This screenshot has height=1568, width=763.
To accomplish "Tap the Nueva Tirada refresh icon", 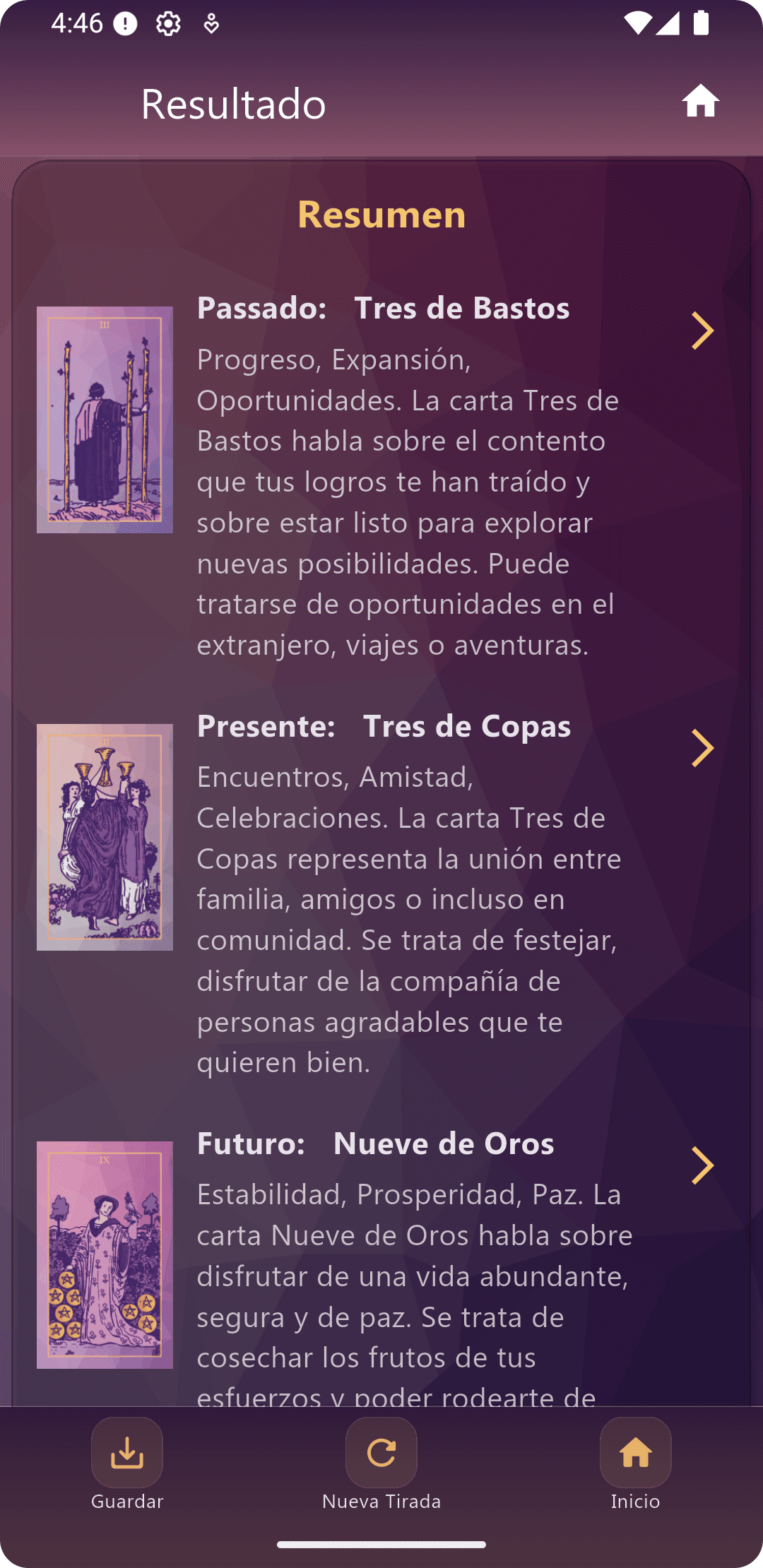I will (381, 1453).
